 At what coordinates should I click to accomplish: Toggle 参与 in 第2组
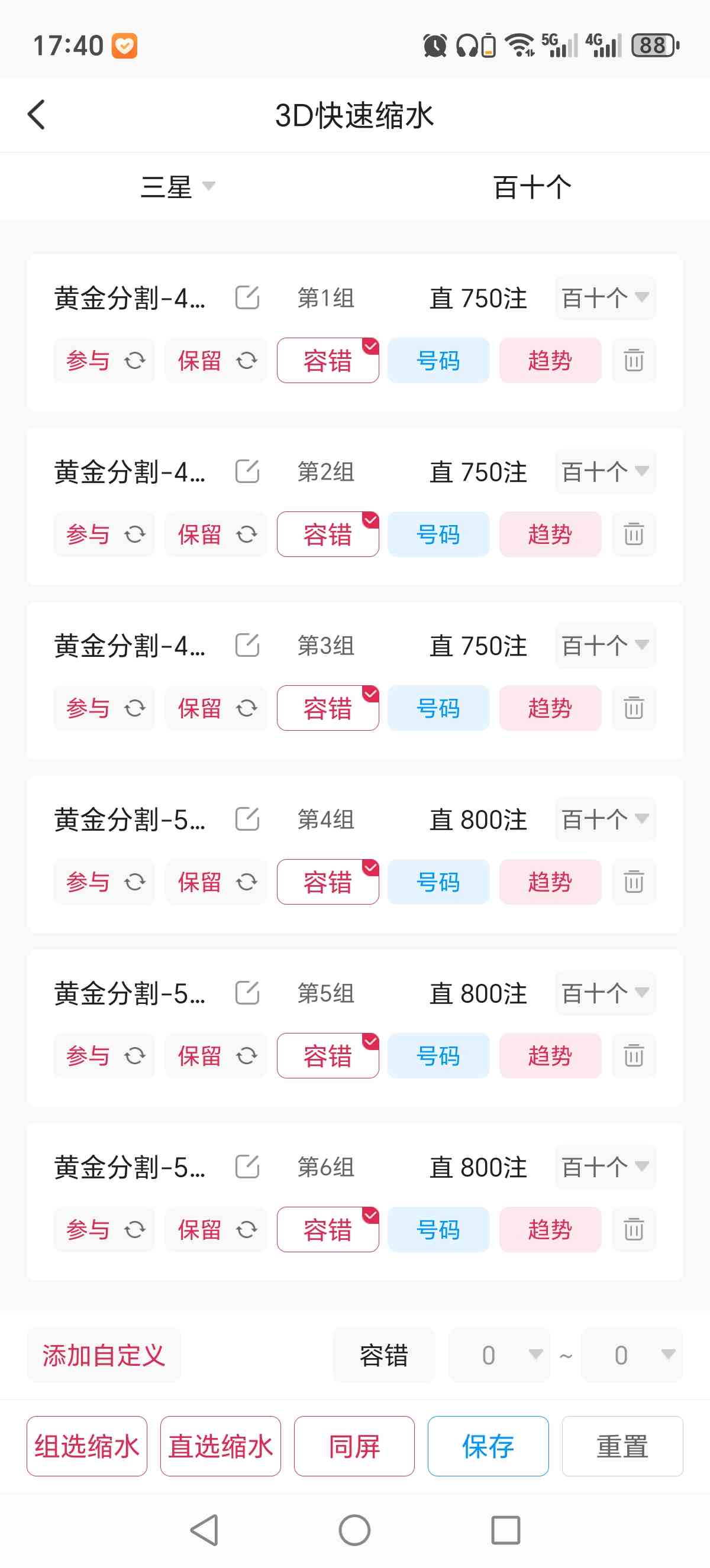pyautogui.click(x=104, y=534)
